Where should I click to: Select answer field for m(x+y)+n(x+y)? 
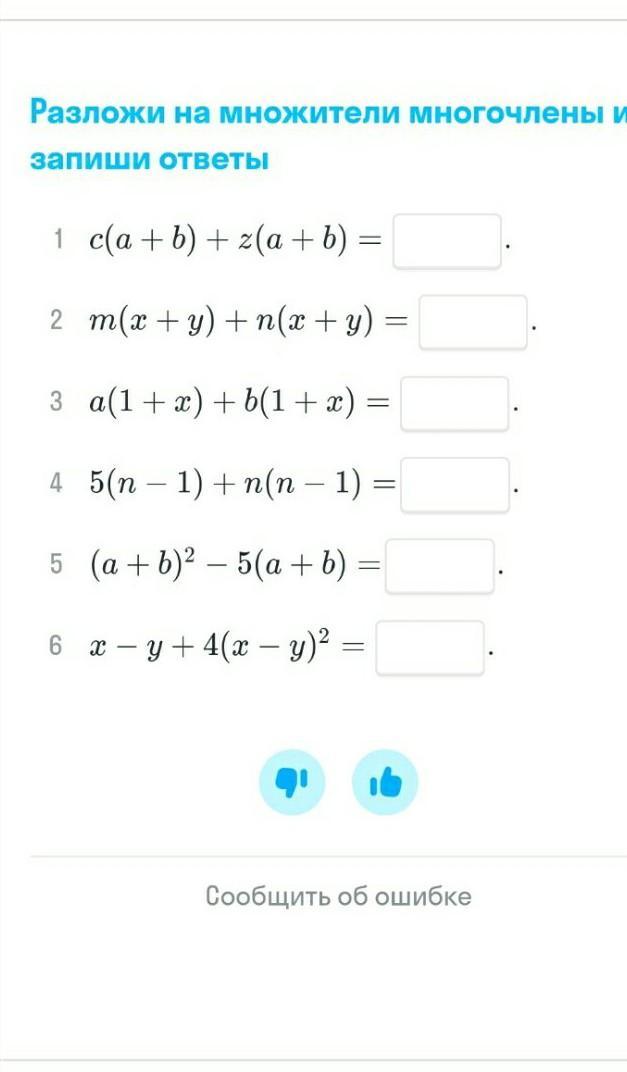click(x=472, y=322)
